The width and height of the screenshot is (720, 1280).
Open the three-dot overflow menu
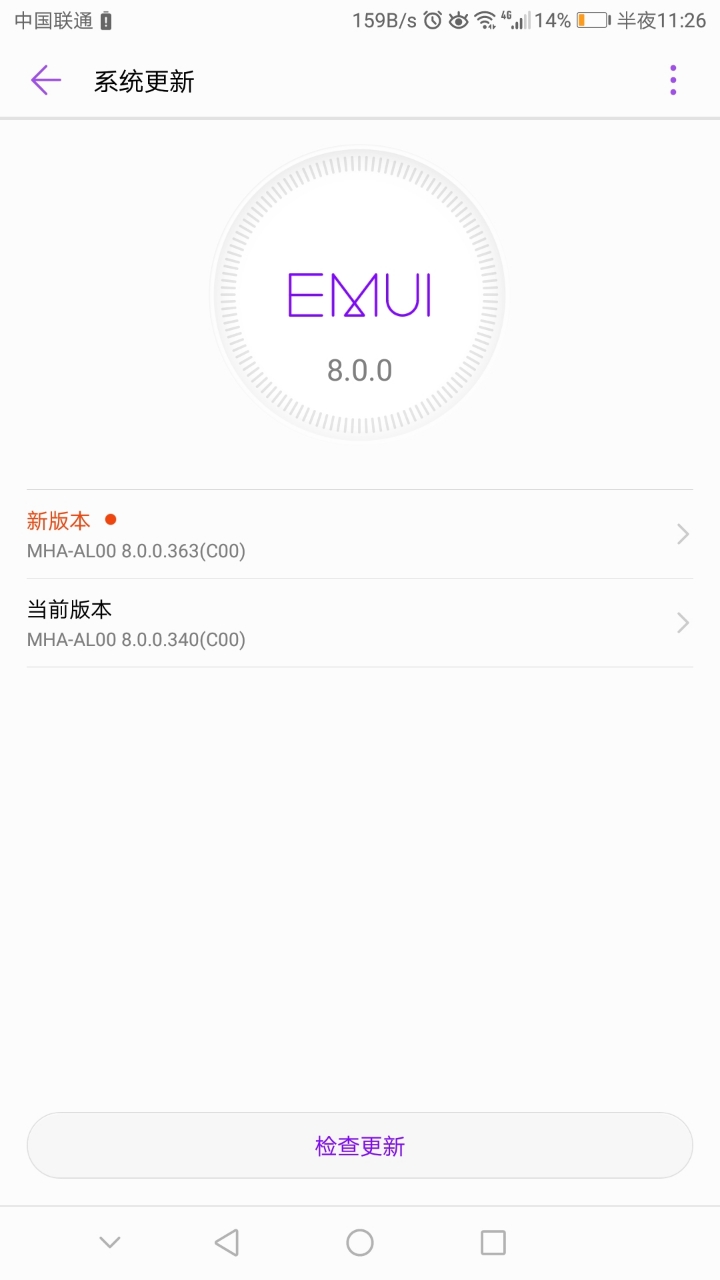(673, 81)
